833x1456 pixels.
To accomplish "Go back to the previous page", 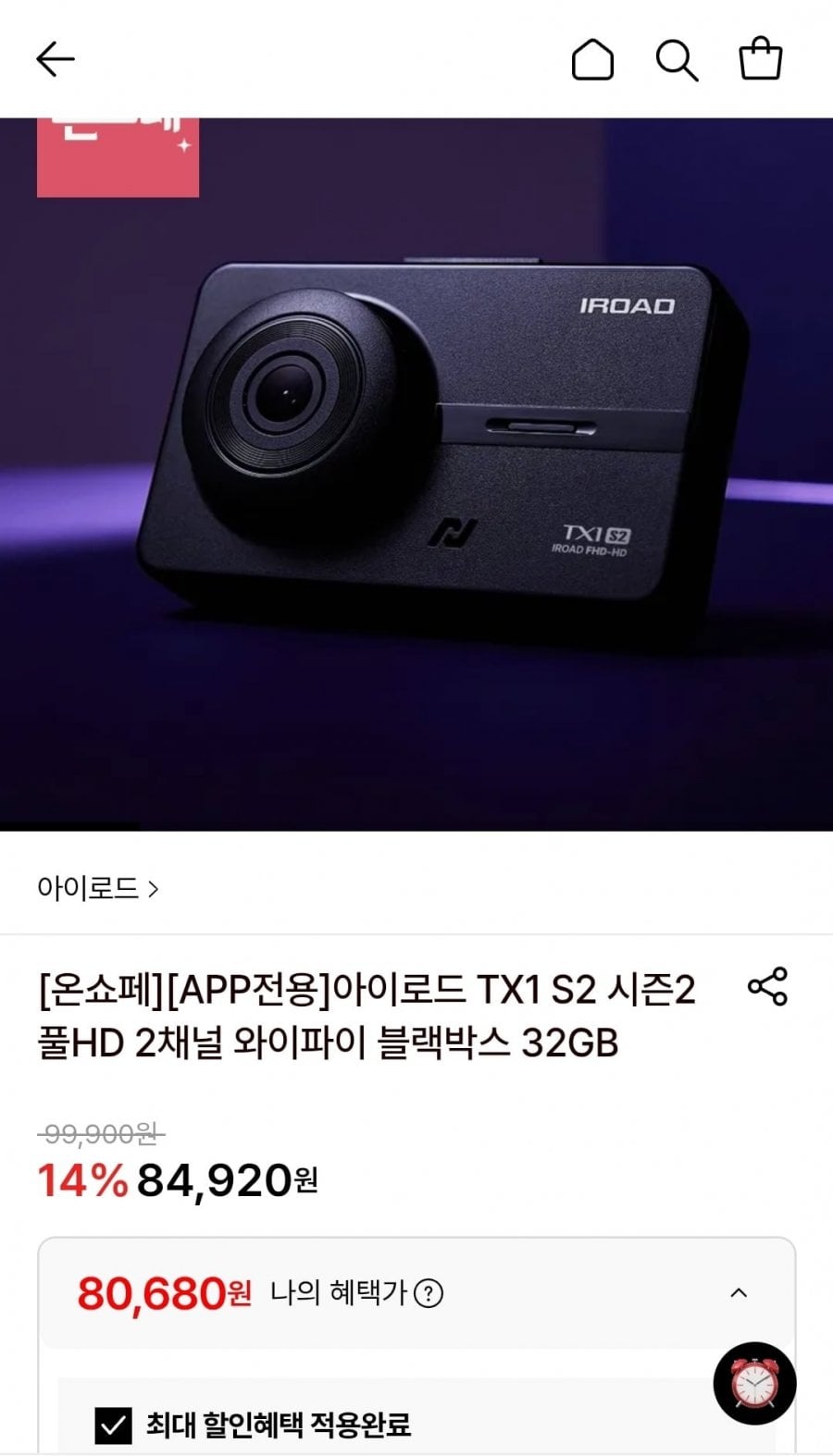I will 56,60.
